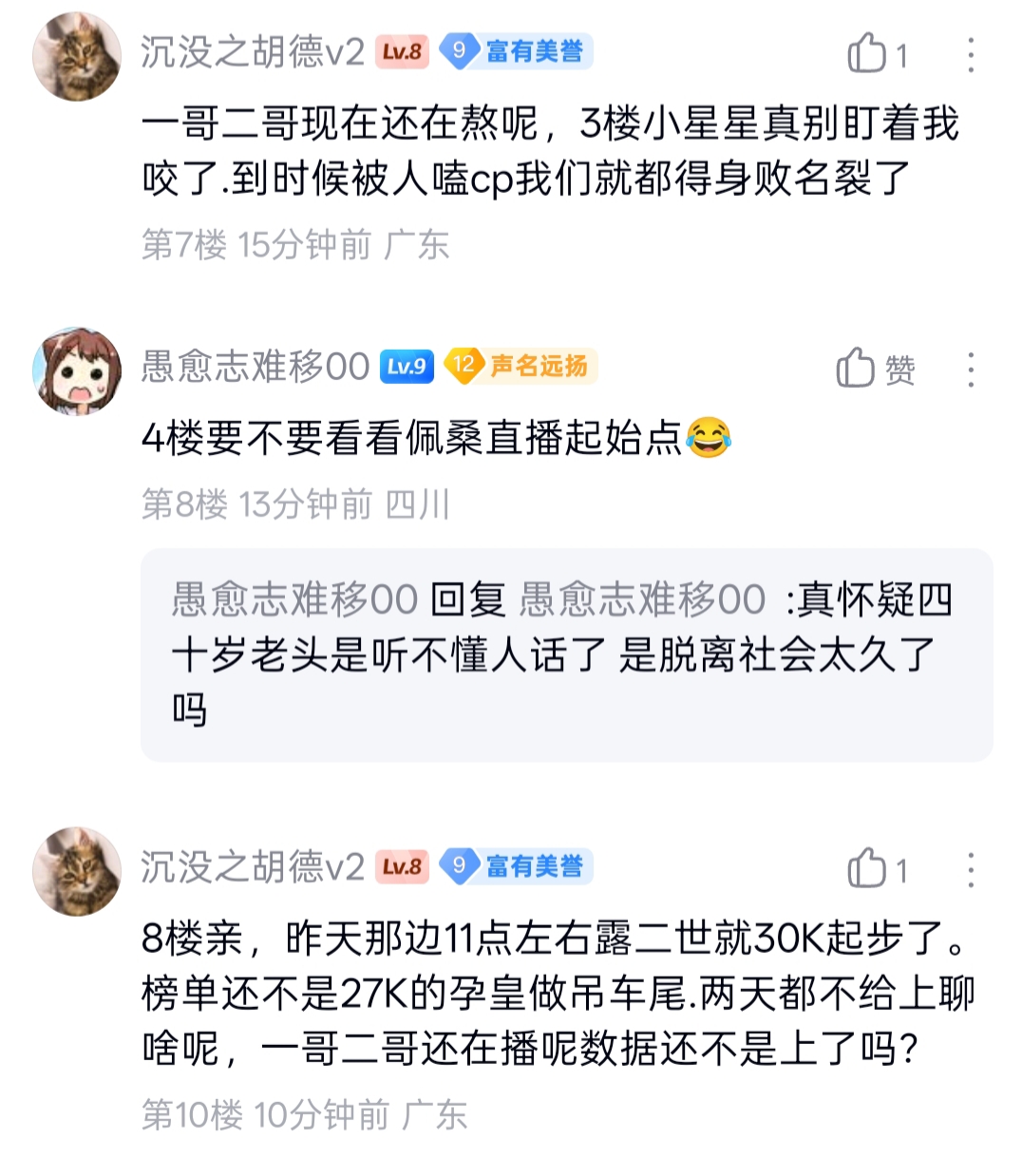Like the 10th floor comment by 沉没之胡德v2

[867, 868]
